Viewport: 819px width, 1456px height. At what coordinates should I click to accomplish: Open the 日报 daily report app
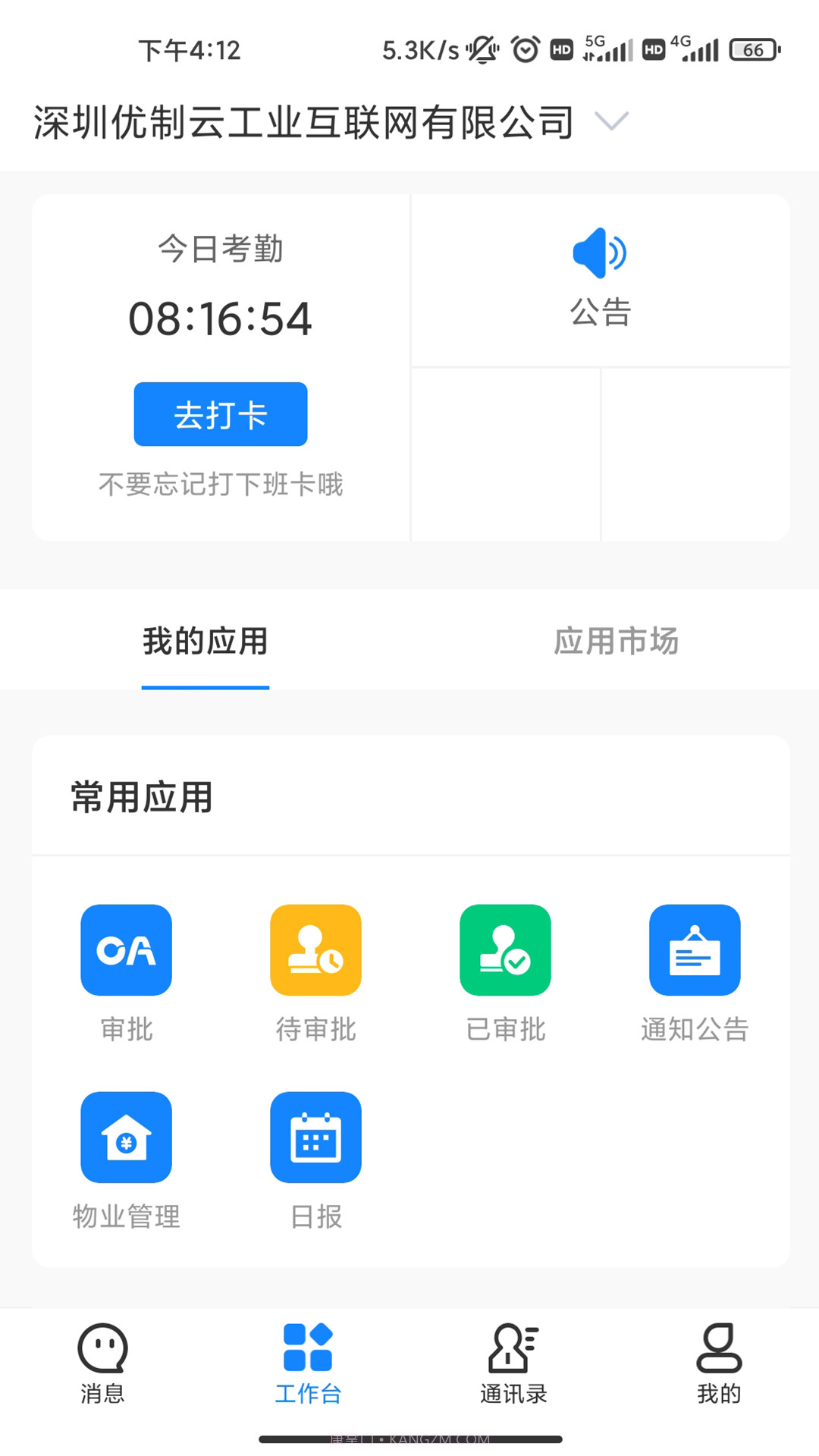click(315, 1137)
